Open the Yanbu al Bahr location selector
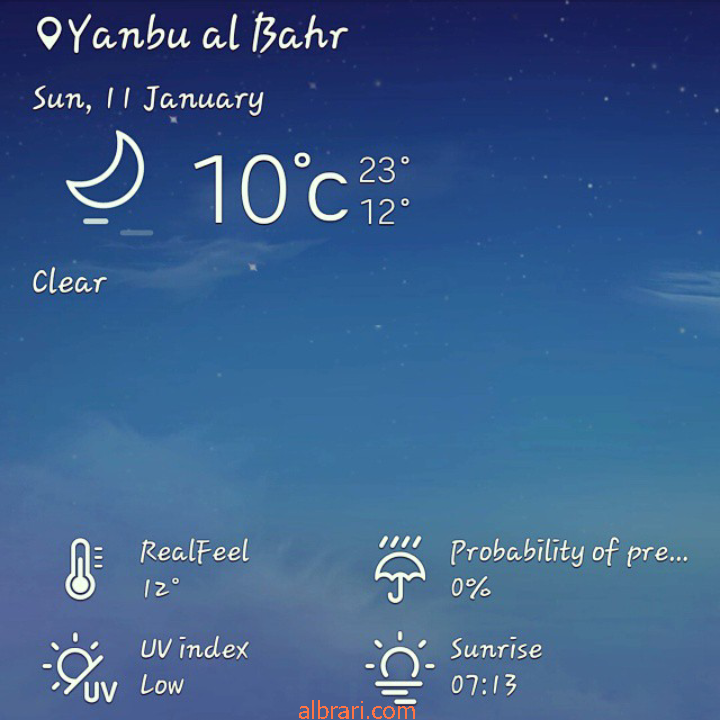 point(192,36)
